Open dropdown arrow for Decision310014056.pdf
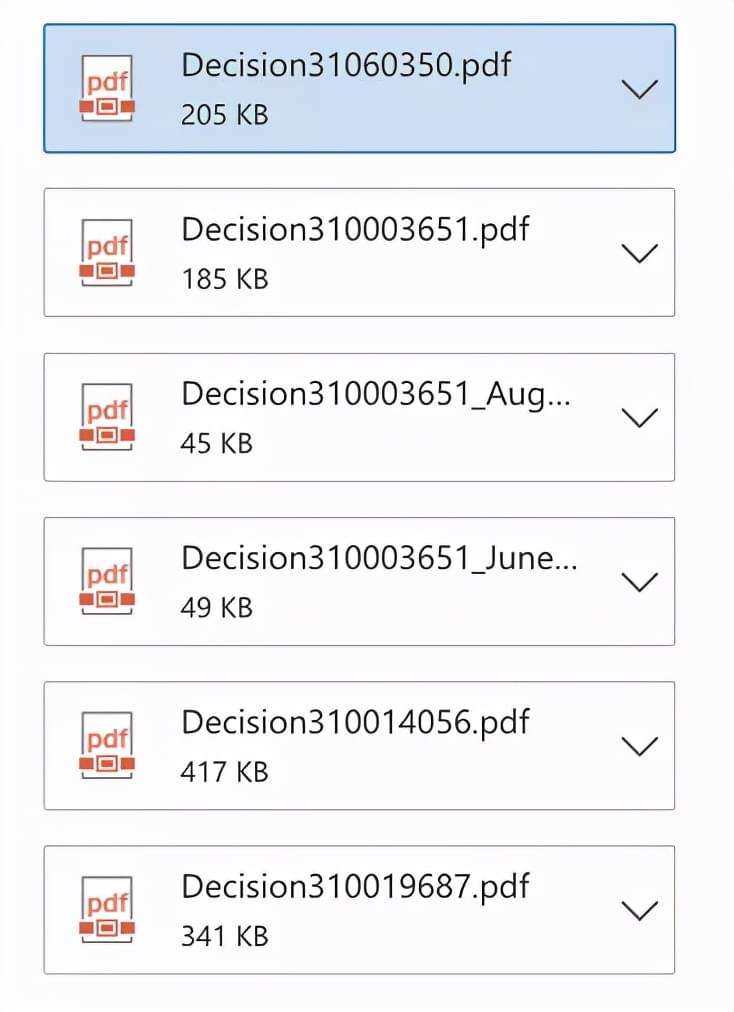This screenshot has height=1012, width=734. [639, 746]
